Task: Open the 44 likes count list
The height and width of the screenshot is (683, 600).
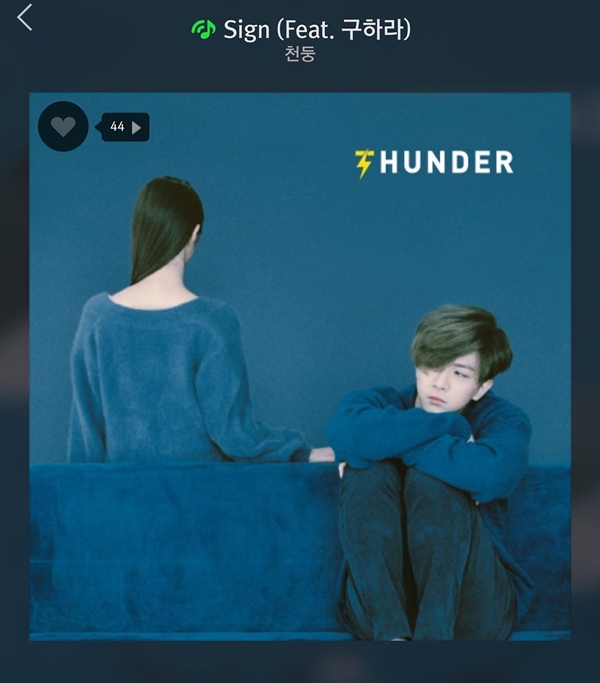Action: click(x=125, y=127)
